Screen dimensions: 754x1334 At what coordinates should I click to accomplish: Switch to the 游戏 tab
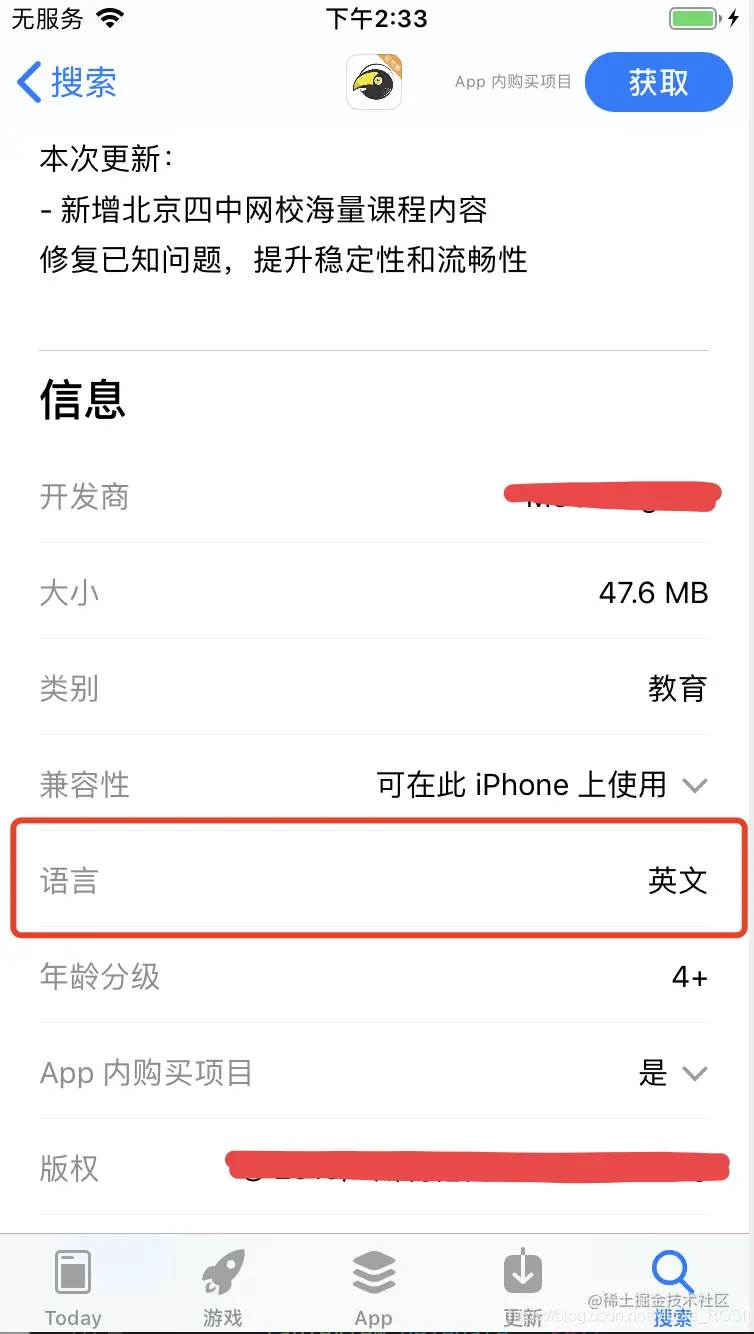point(223,1285)
